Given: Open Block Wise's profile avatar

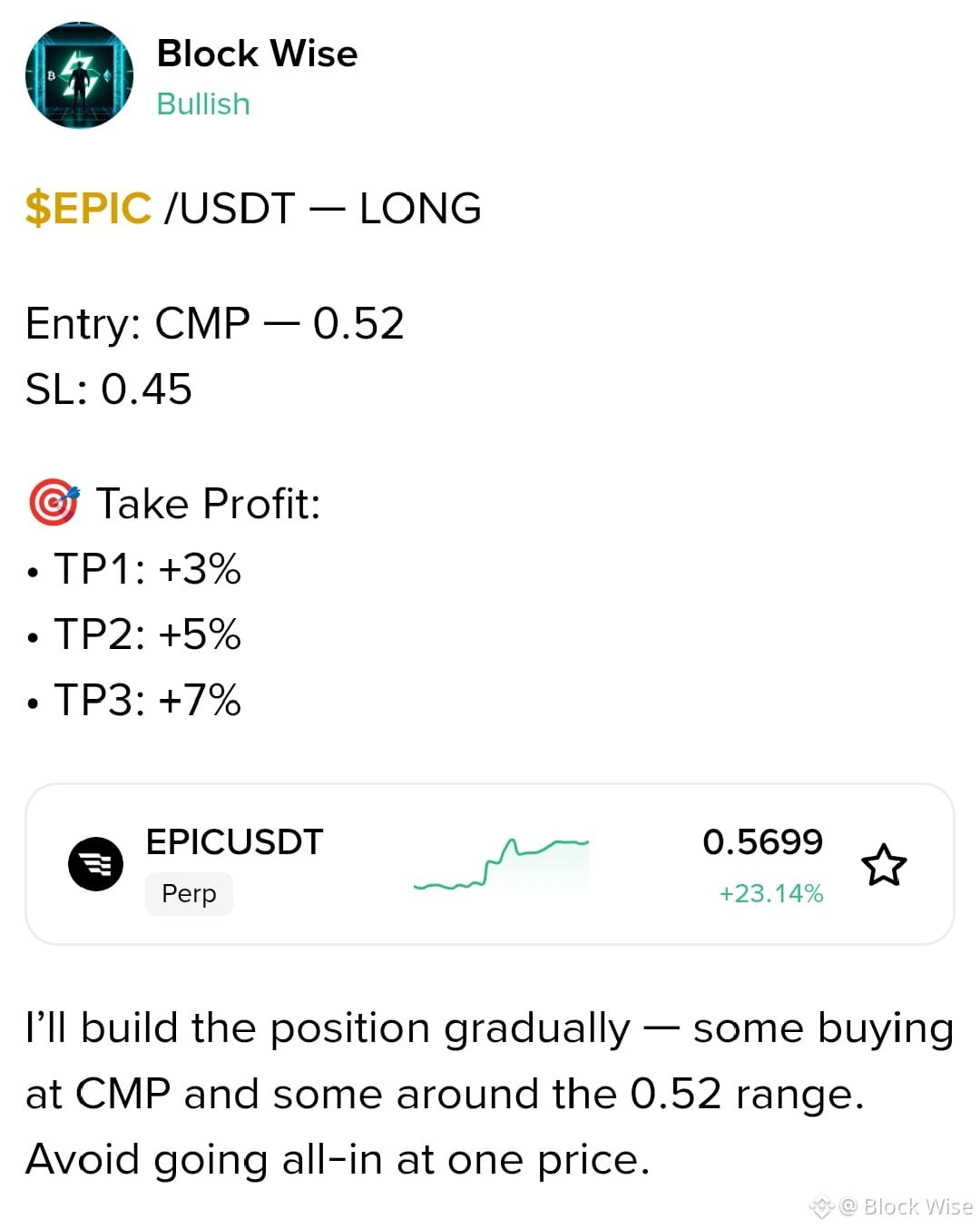Looking at the screenshot, I should point(79,75).
